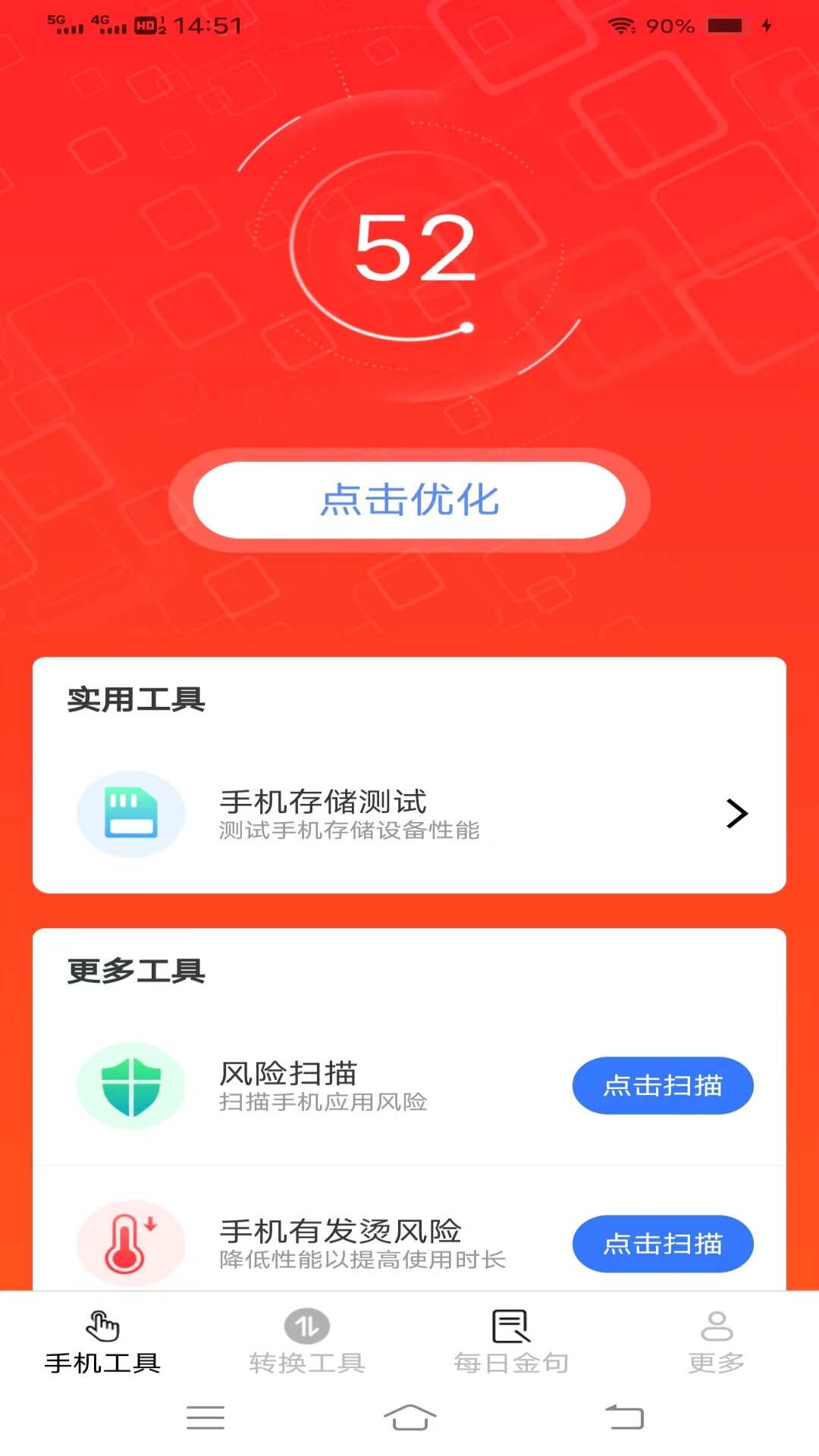Viewport: 819px width, 1456px height.
Task: Click 点击扫描 next to 手机有发烫风险
Action: (662, 1244)
